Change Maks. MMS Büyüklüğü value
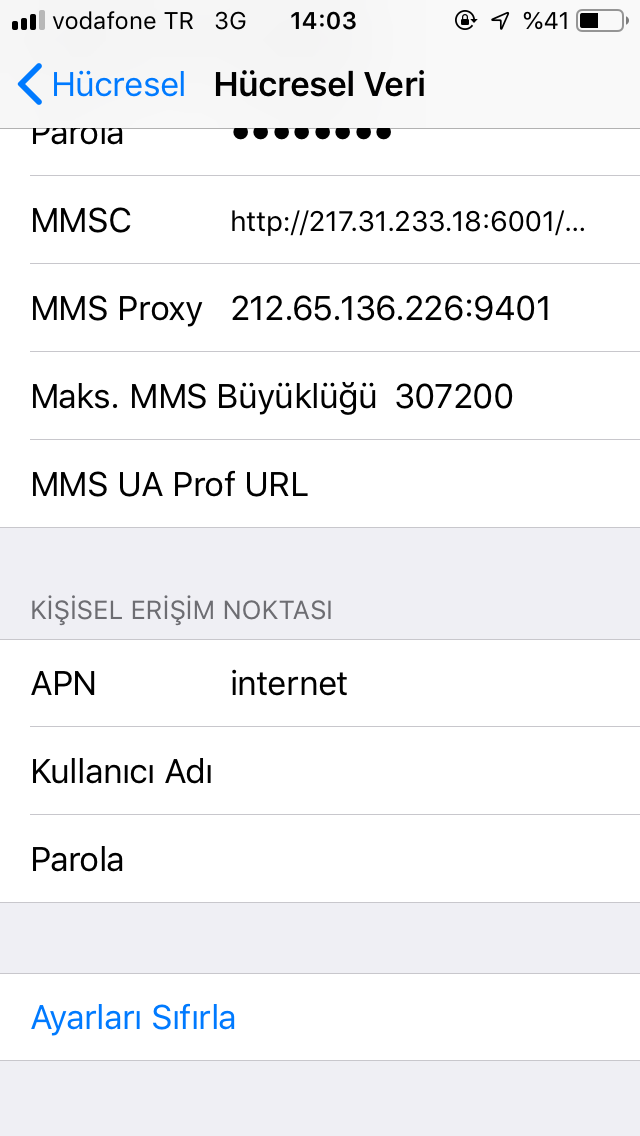This screenshot has height=1136, width=640. pos(454,397)
